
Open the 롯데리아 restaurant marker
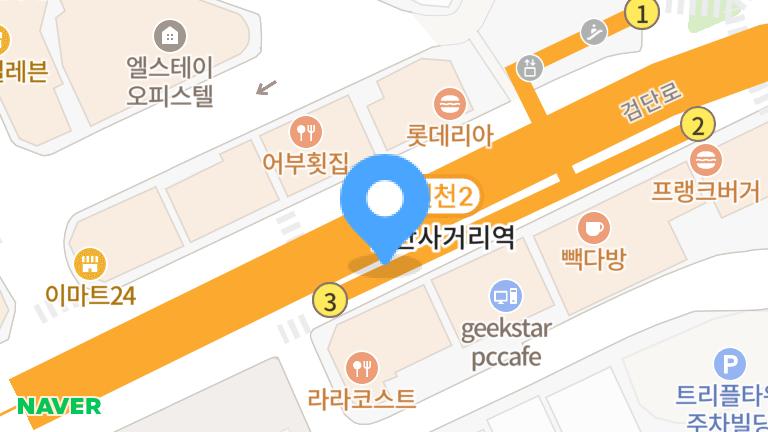click(x=448, y=102)
